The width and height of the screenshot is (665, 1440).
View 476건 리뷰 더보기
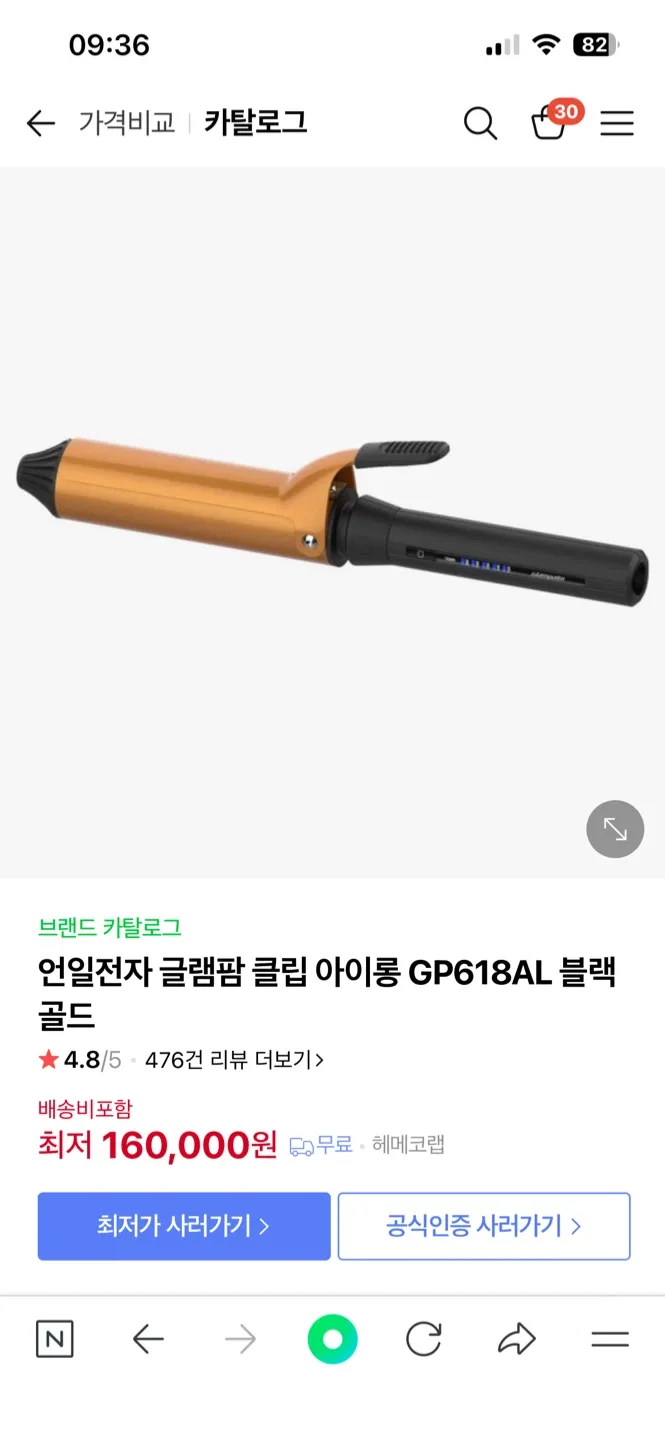pyautogui.click(x=234, y=1060)
